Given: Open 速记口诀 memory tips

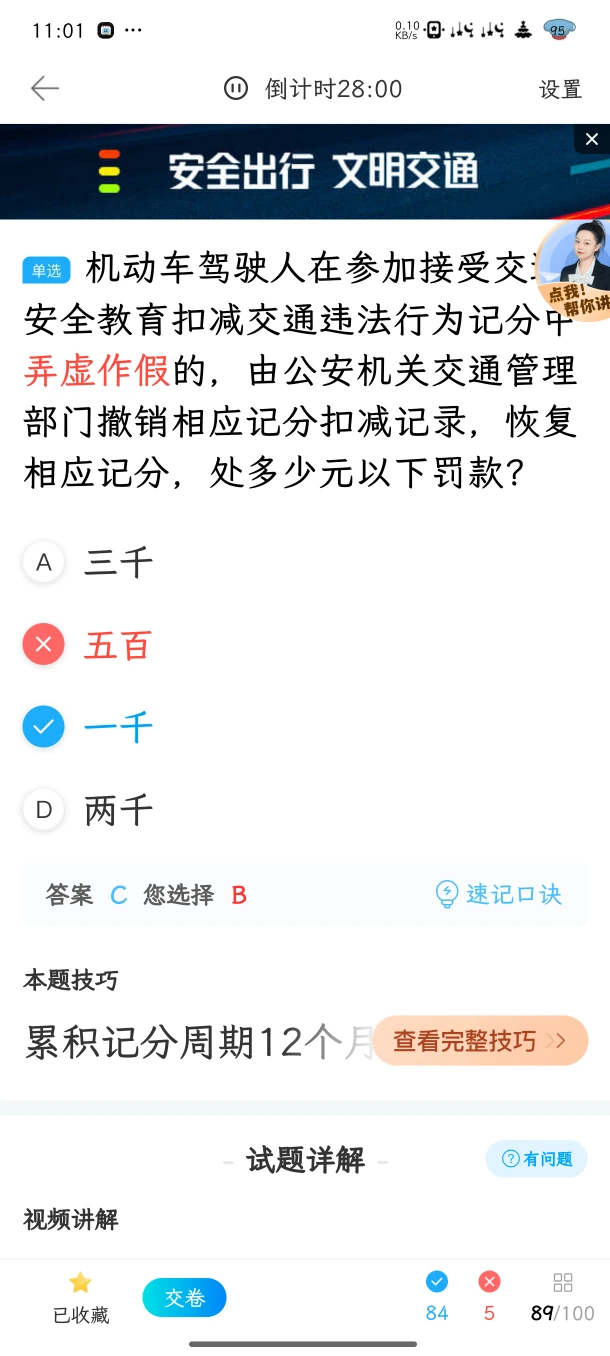Looking at the screenshot, I should click(499, 894).
